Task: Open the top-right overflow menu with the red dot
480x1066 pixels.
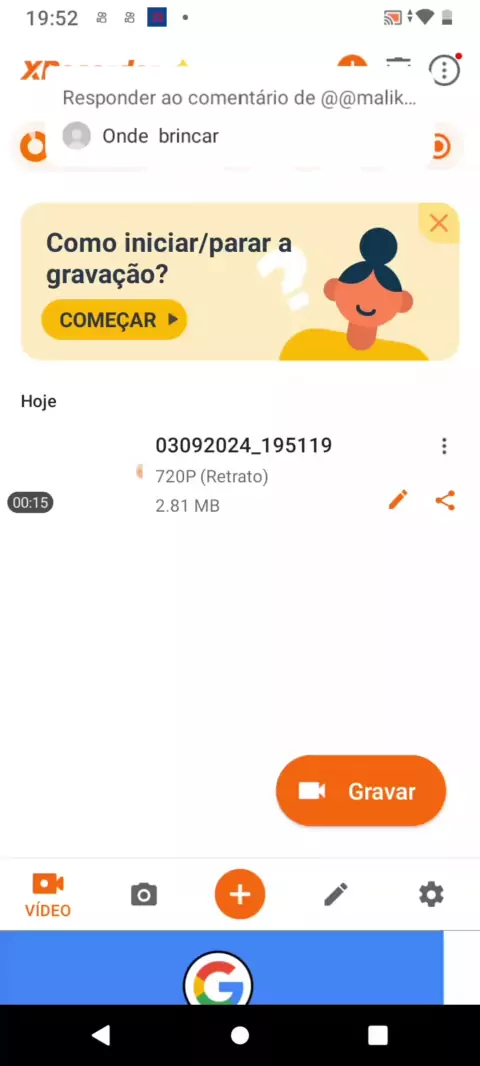Action: 445,69
